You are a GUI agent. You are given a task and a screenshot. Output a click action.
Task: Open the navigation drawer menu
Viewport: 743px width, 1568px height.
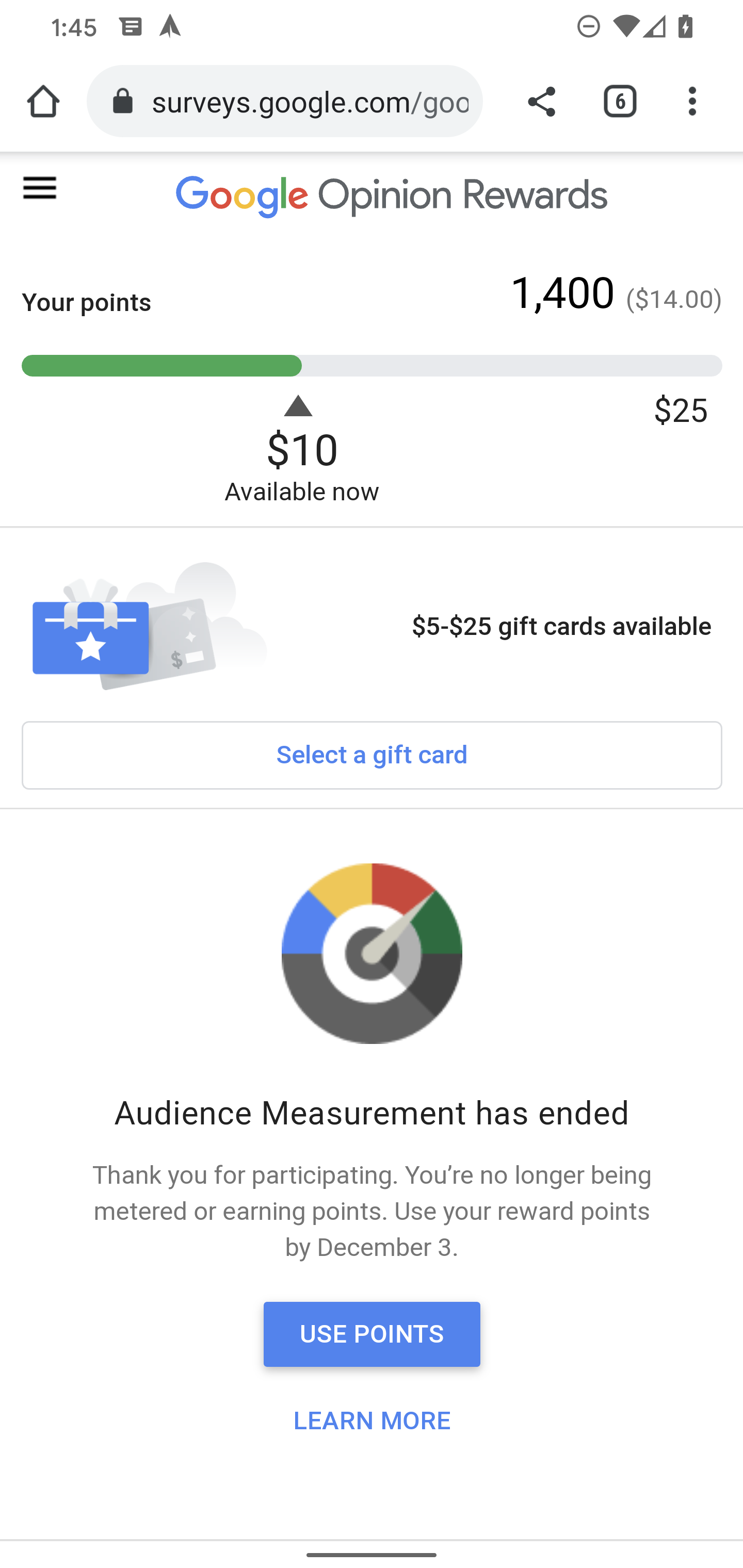(x=39, y=189)
